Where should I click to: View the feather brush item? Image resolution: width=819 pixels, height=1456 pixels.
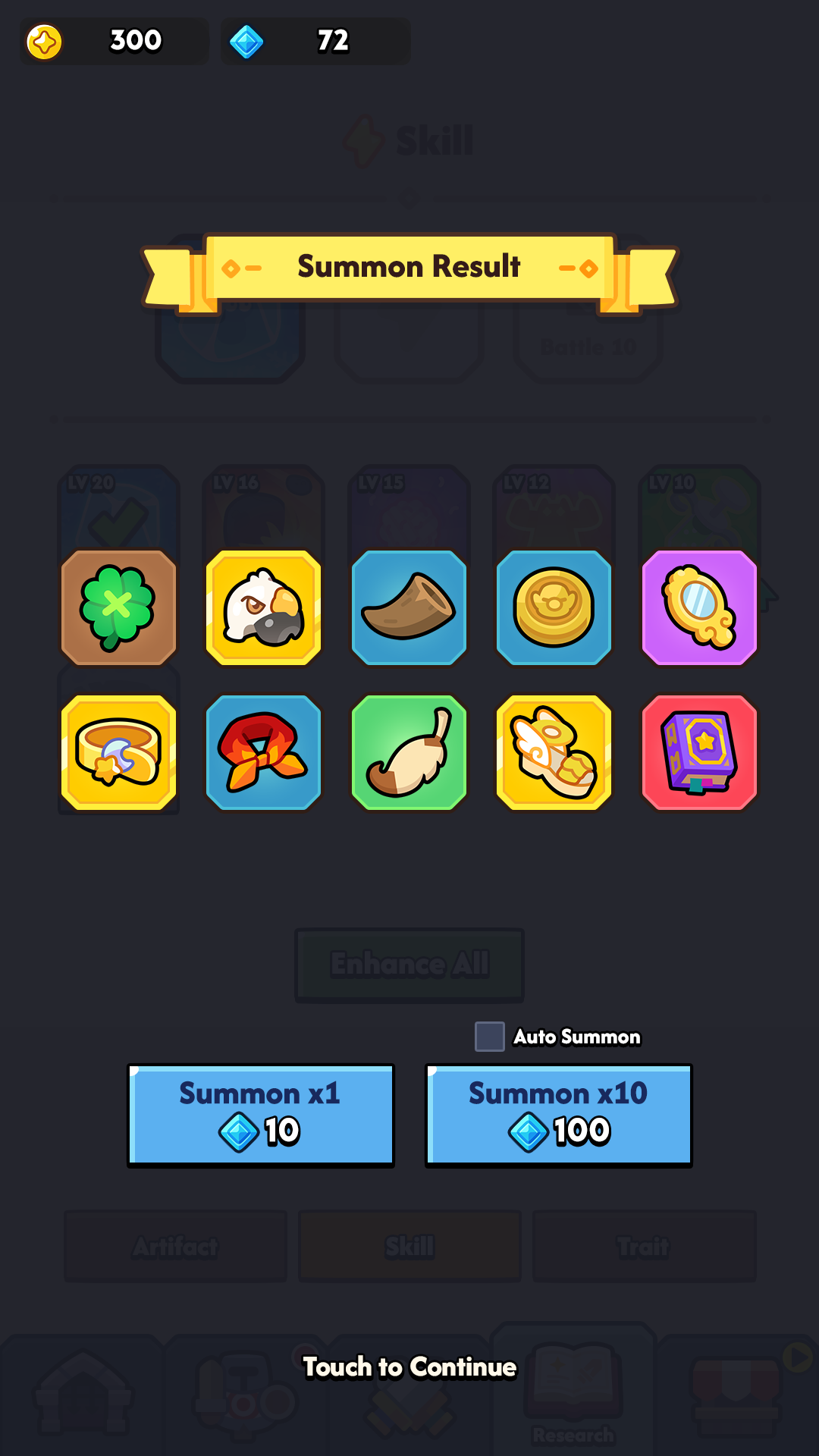click(x=409, y=752)
